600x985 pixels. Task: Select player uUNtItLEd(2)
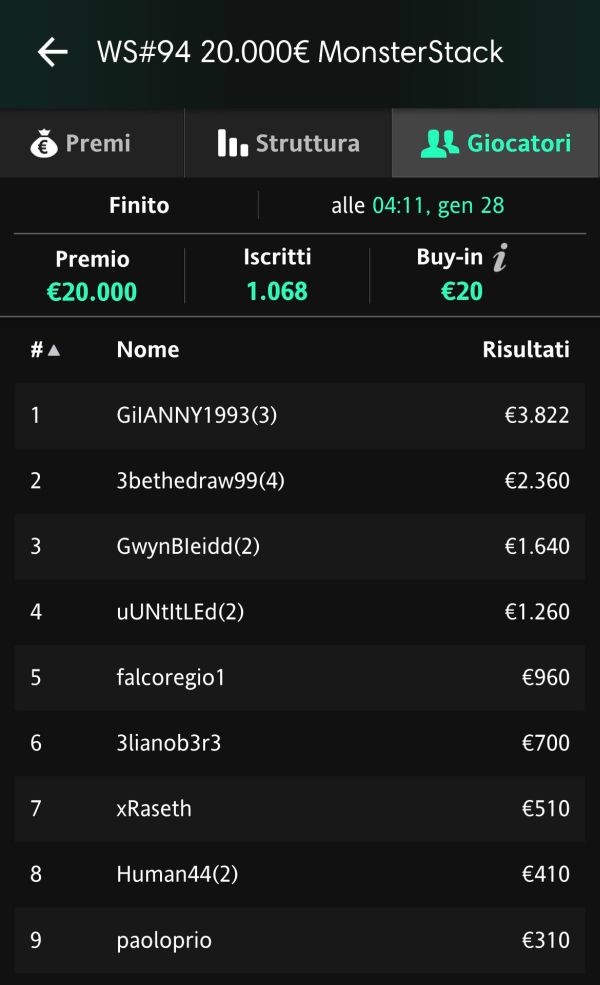pos(300,612)
